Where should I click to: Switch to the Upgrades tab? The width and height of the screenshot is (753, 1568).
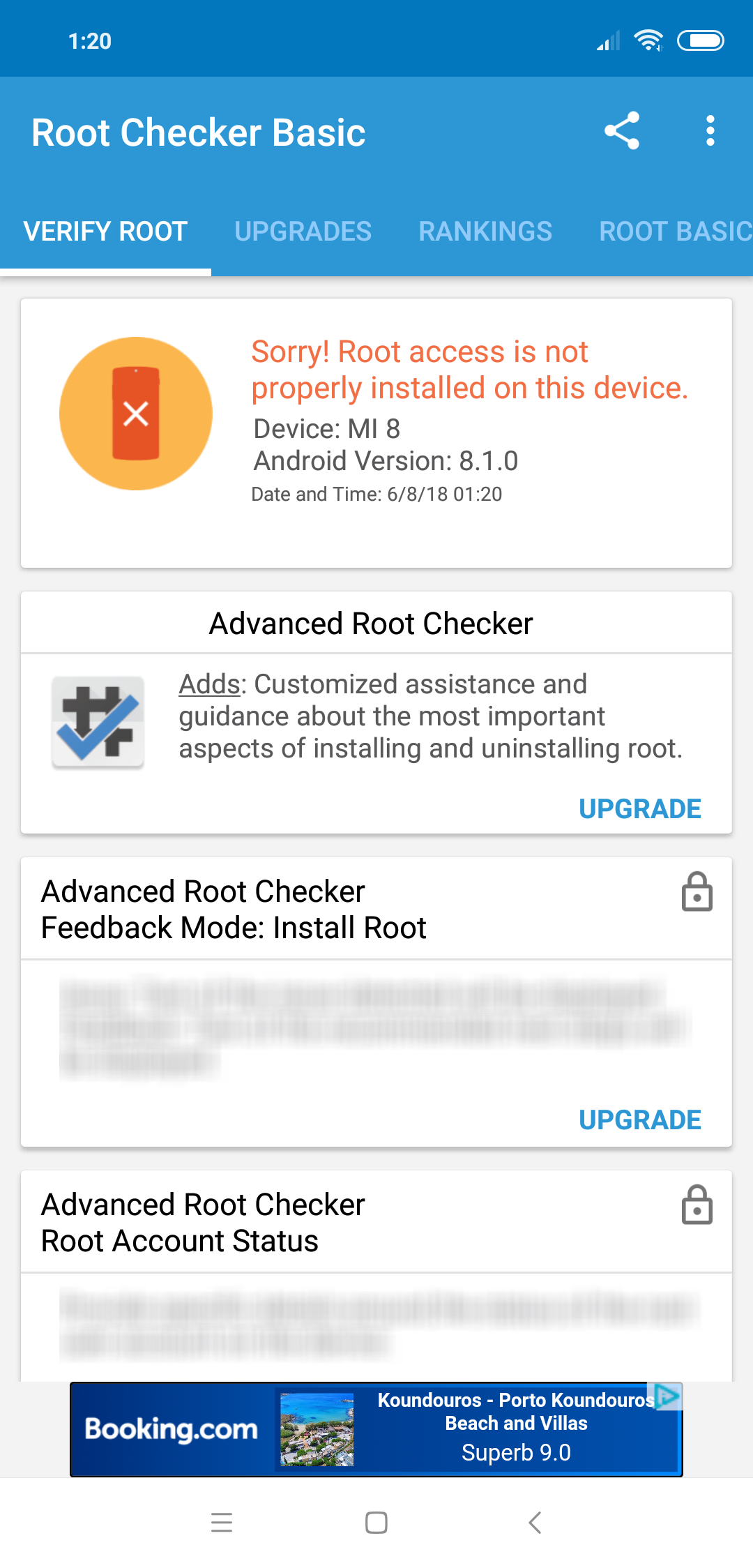point(303,232)
